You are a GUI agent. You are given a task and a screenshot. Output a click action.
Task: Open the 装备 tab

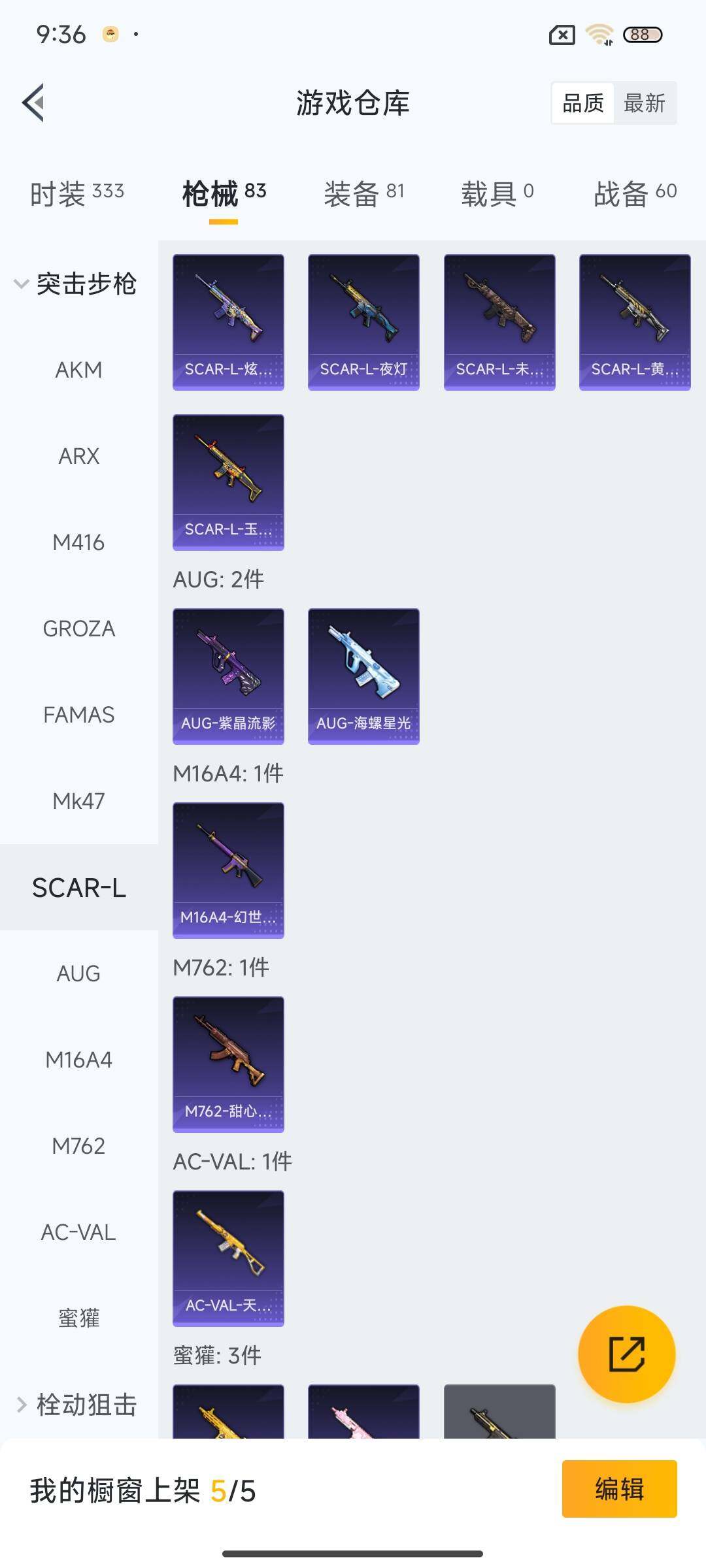tap(364, 193)
